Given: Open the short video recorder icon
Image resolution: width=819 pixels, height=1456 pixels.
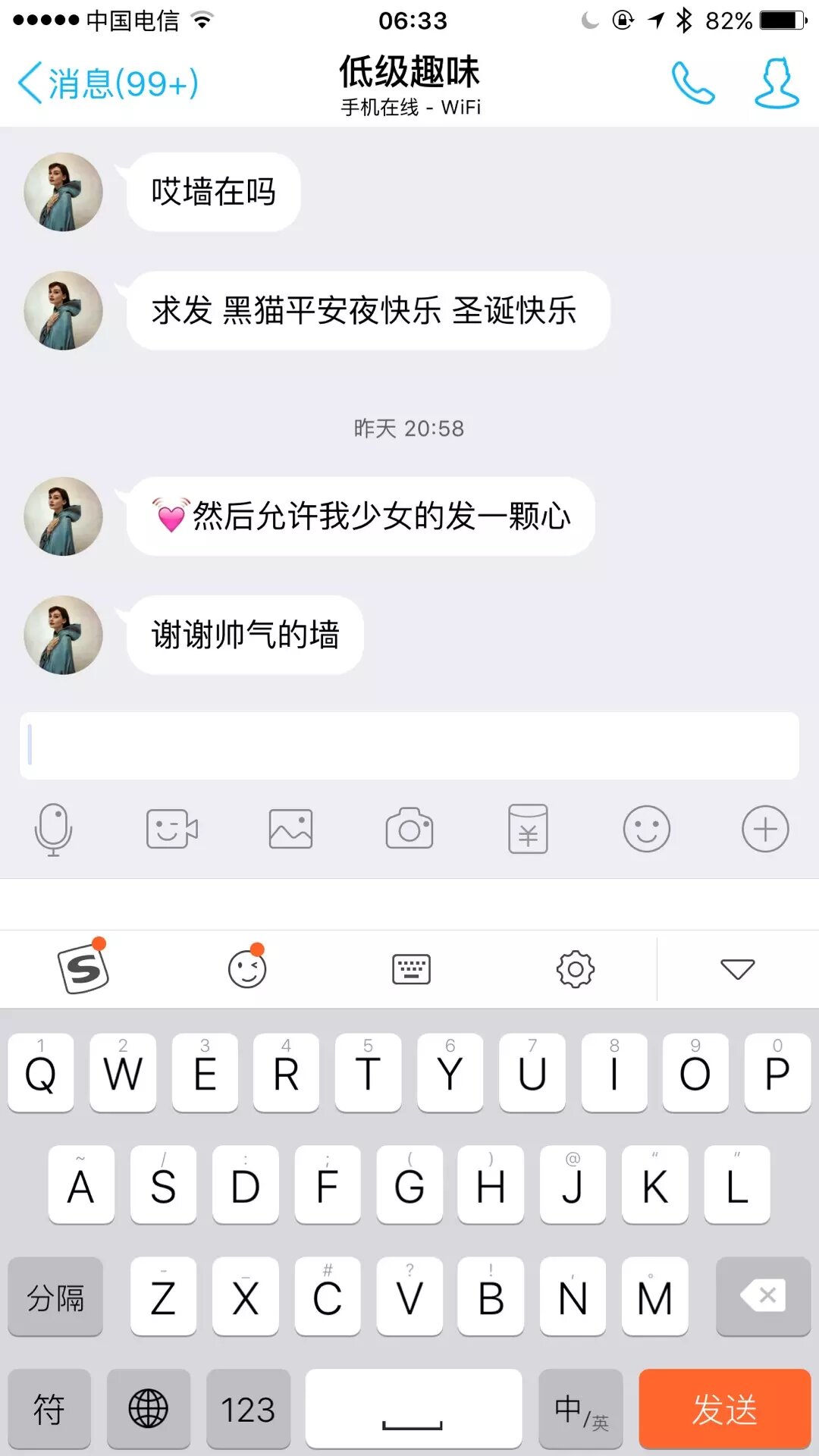Looking at the screenshot, I should (x=172, y=829).
